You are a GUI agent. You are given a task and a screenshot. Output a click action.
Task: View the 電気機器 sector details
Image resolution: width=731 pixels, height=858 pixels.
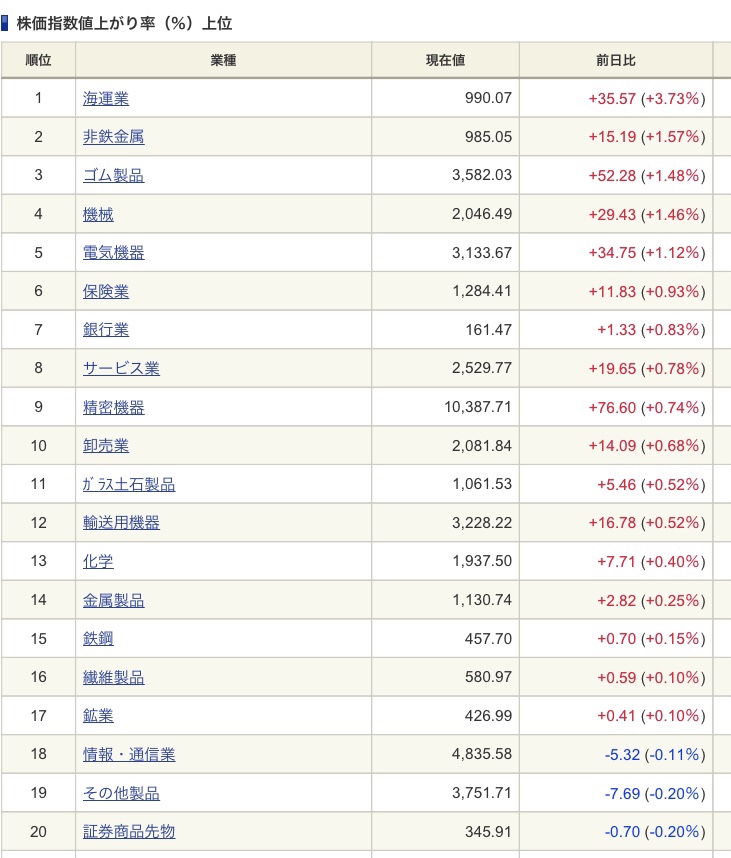[x=113, y=253]
